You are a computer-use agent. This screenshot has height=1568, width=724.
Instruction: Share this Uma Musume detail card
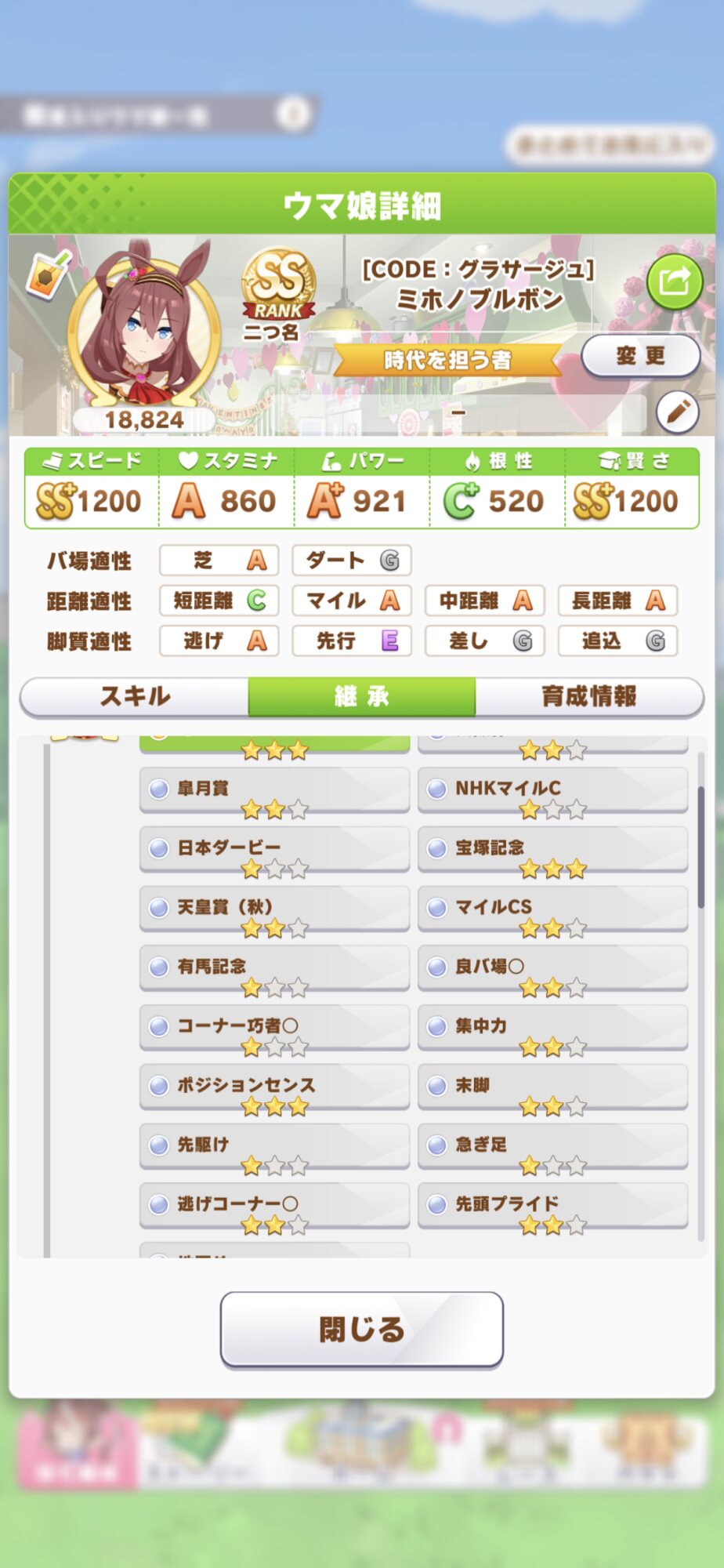point(675,281)
